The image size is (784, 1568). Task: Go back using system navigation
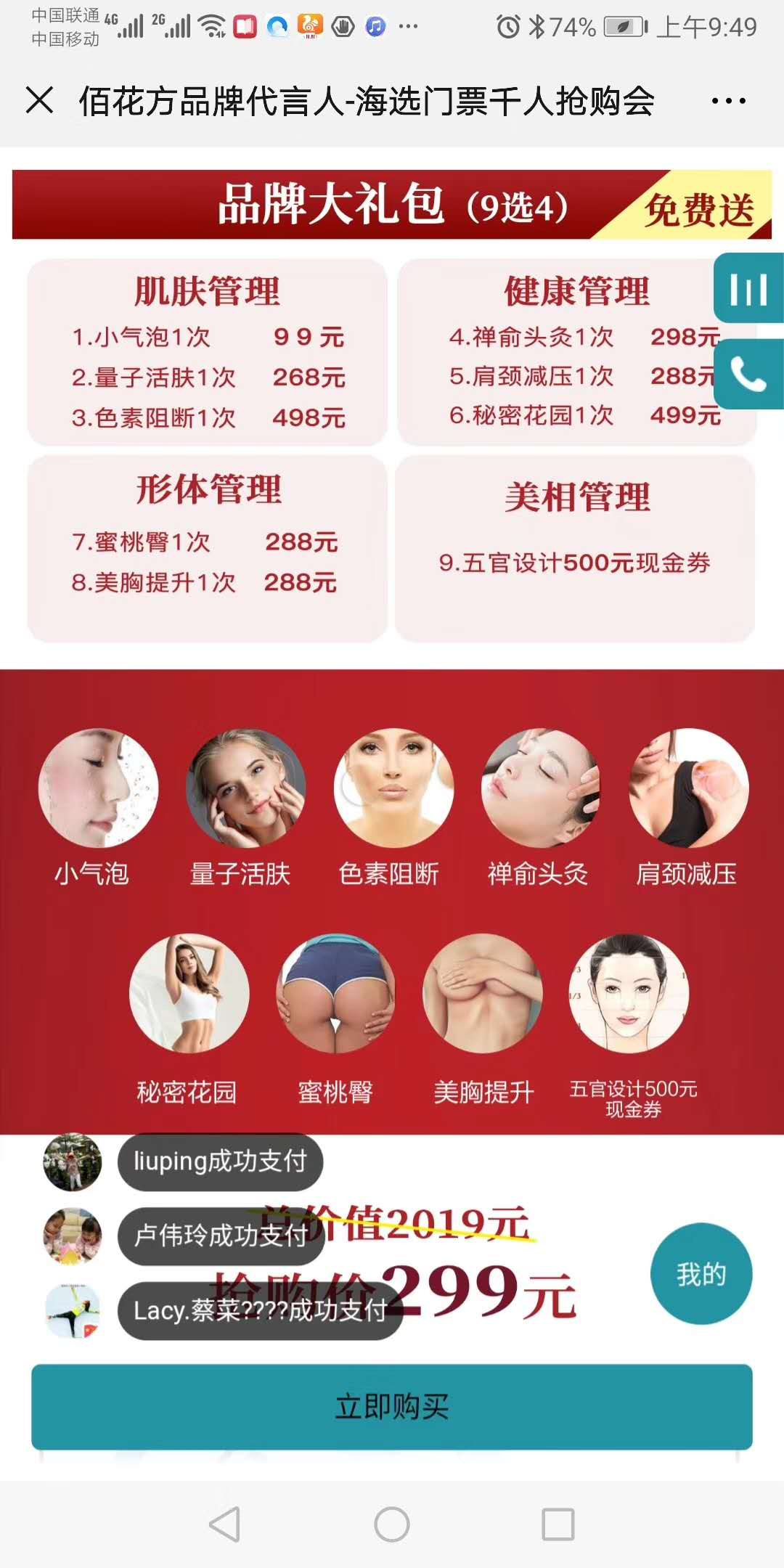click(x=225, y=1524)
